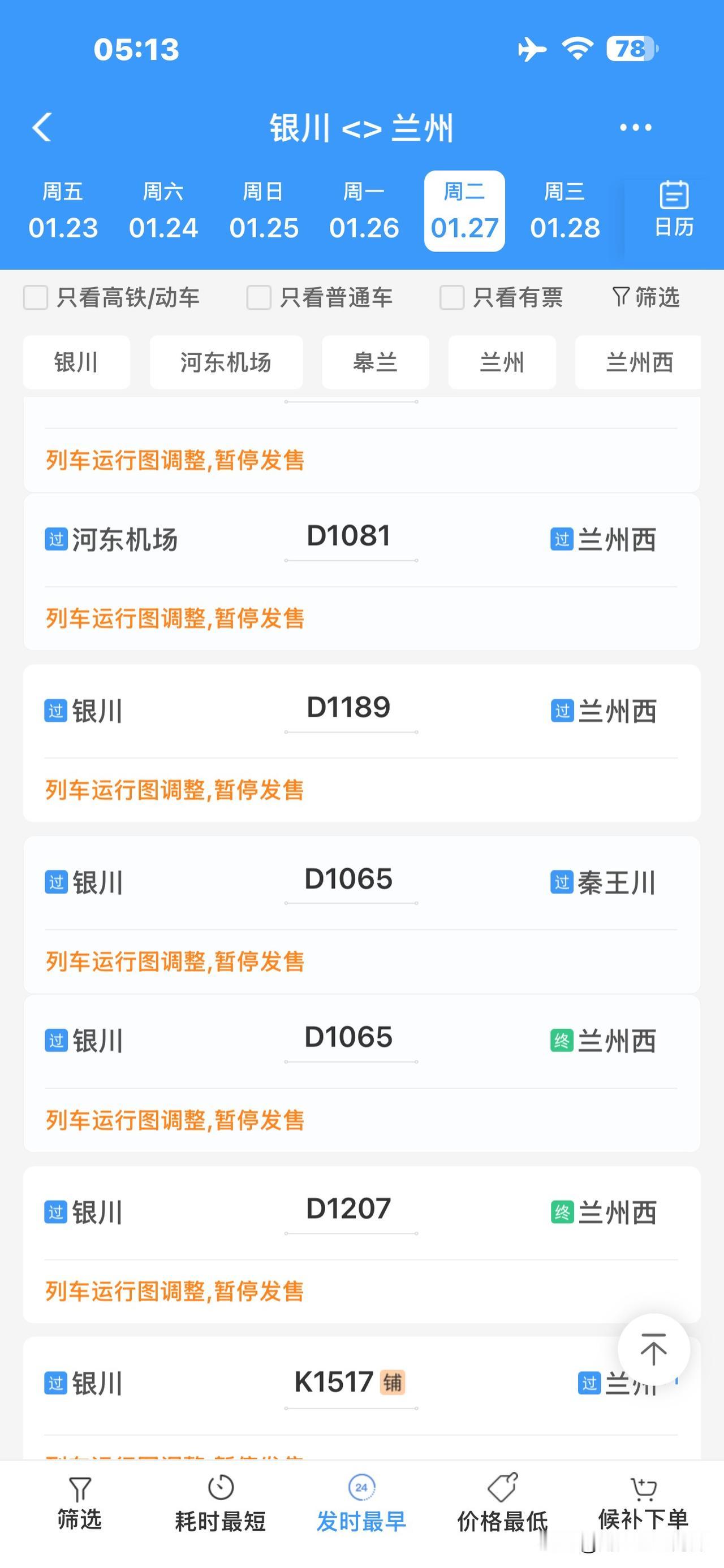Go back using the top-left arrow
Screen dimensions: 724x1568
[x=41, y=127]
